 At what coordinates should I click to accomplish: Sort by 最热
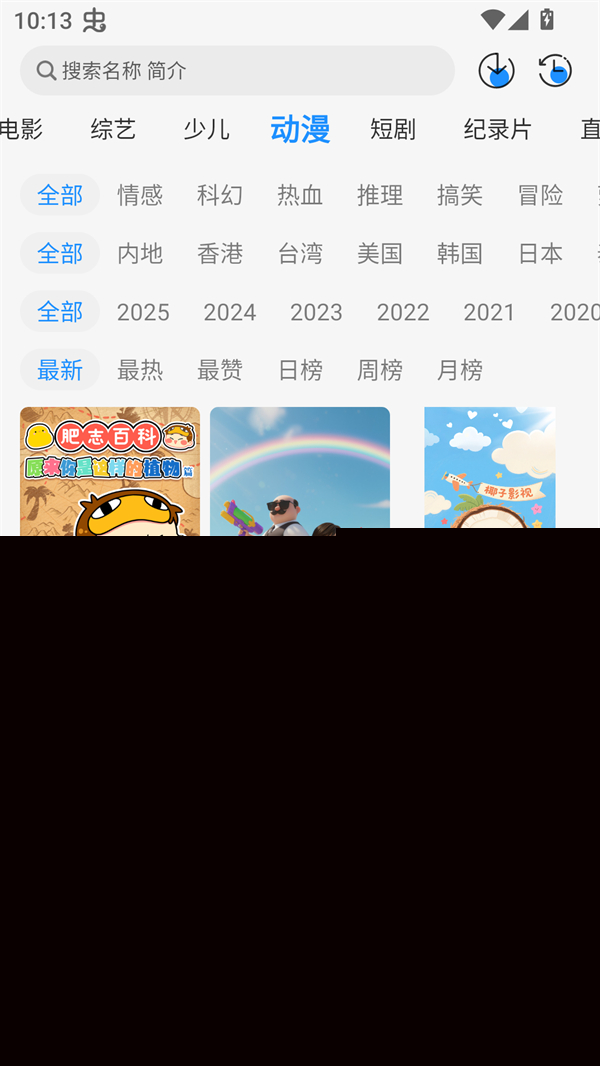pos(140,370)
